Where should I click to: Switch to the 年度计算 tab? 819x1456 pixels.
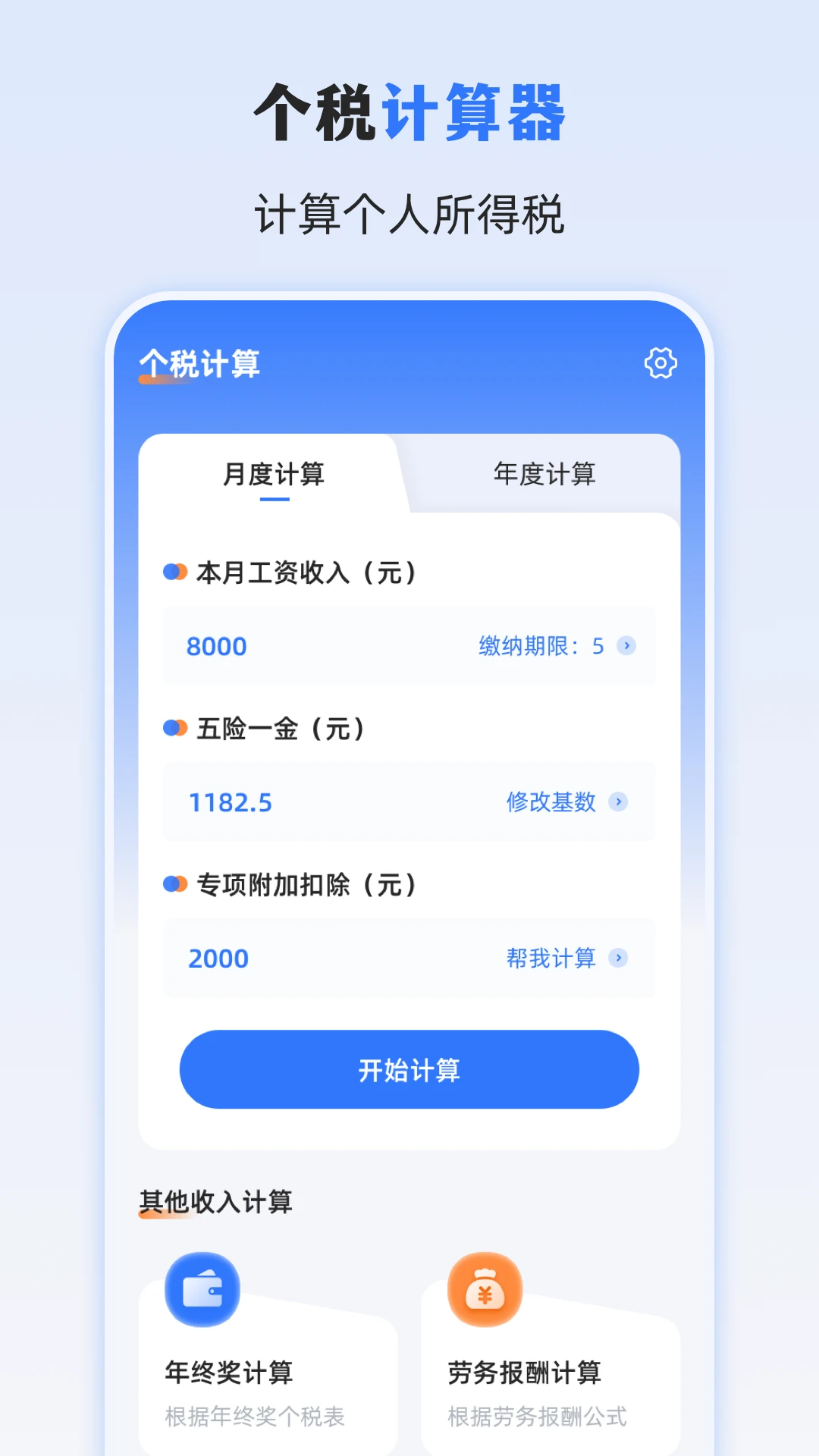544,475
